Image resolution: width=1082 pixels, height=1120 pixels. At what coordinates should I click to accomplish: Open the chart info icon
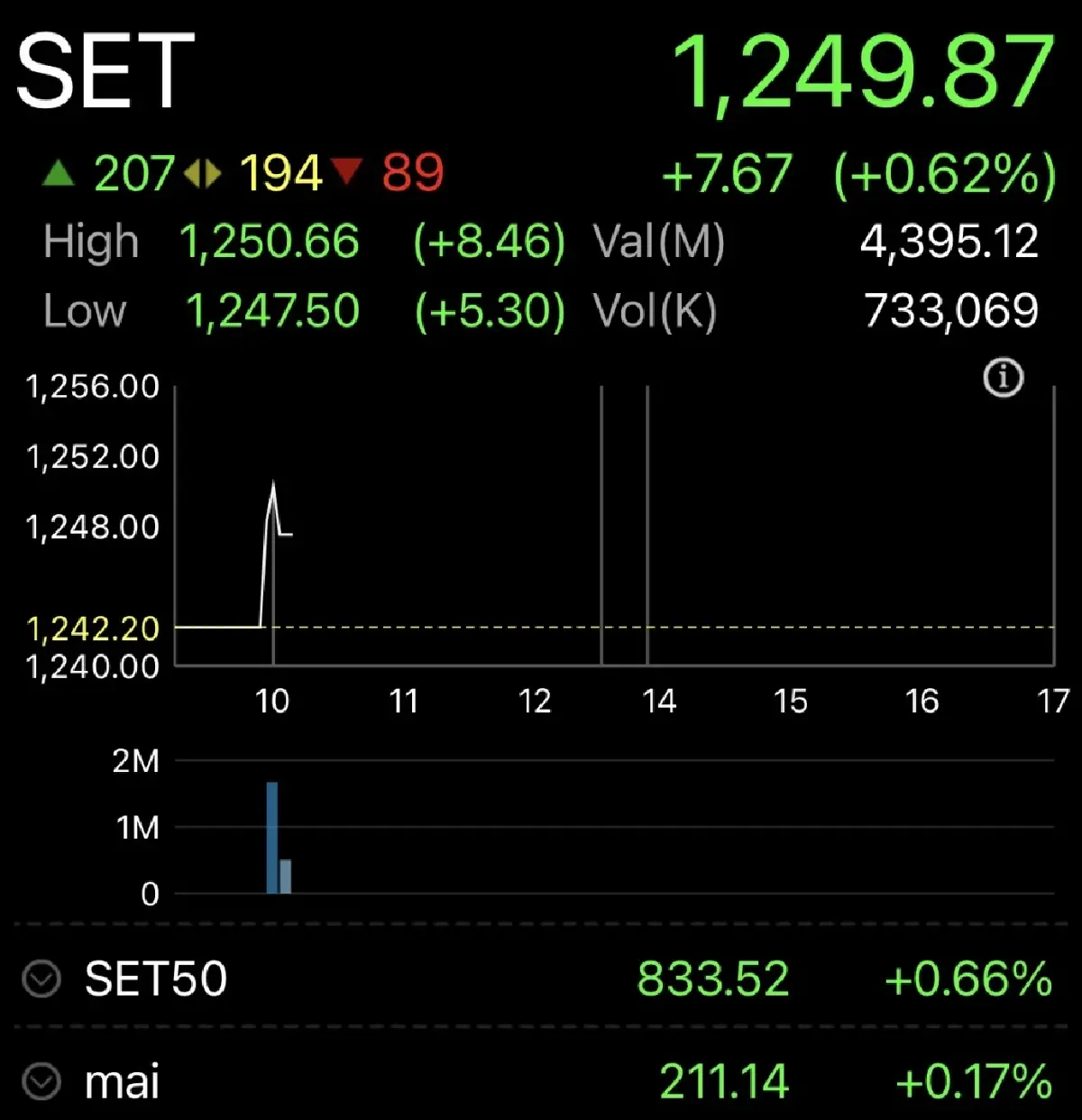click(1004, 377)
